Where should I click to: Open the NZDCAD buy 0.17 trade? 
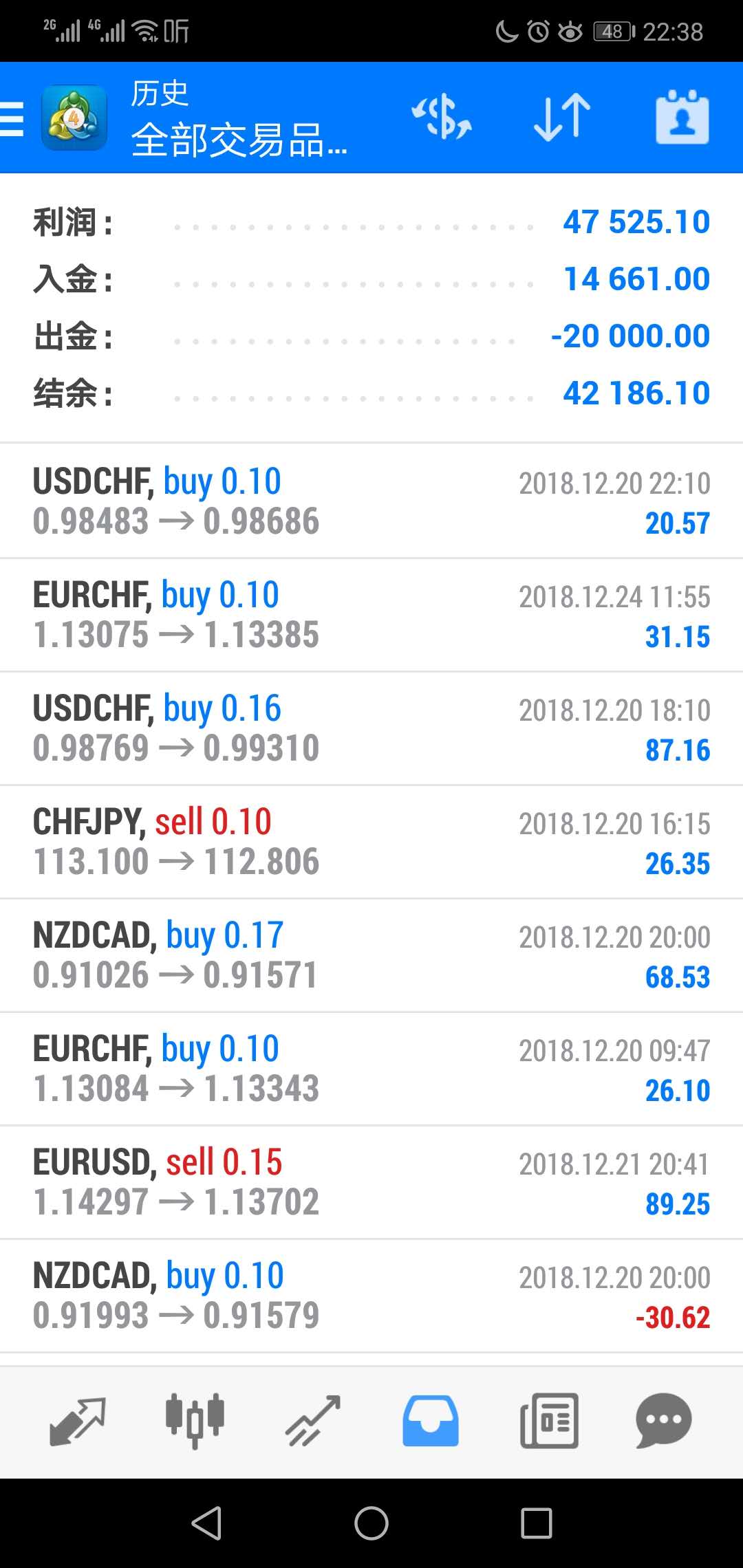[x=371, y=955]
